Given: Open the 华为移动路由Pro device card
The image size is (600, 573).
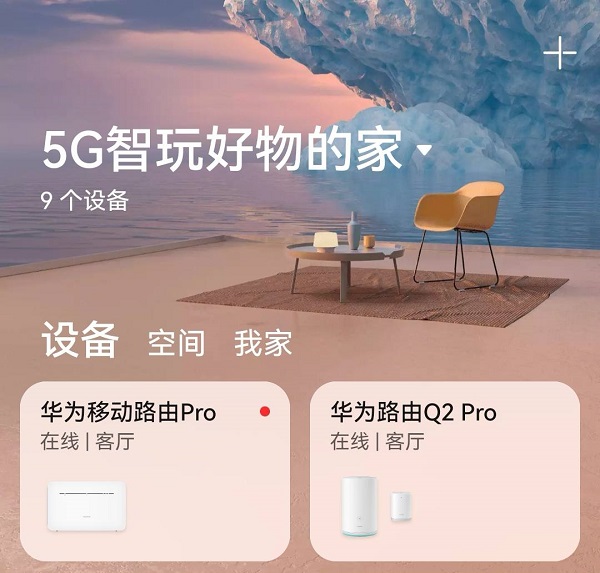Looking at the screenshot, I should (x=155, y=470).
